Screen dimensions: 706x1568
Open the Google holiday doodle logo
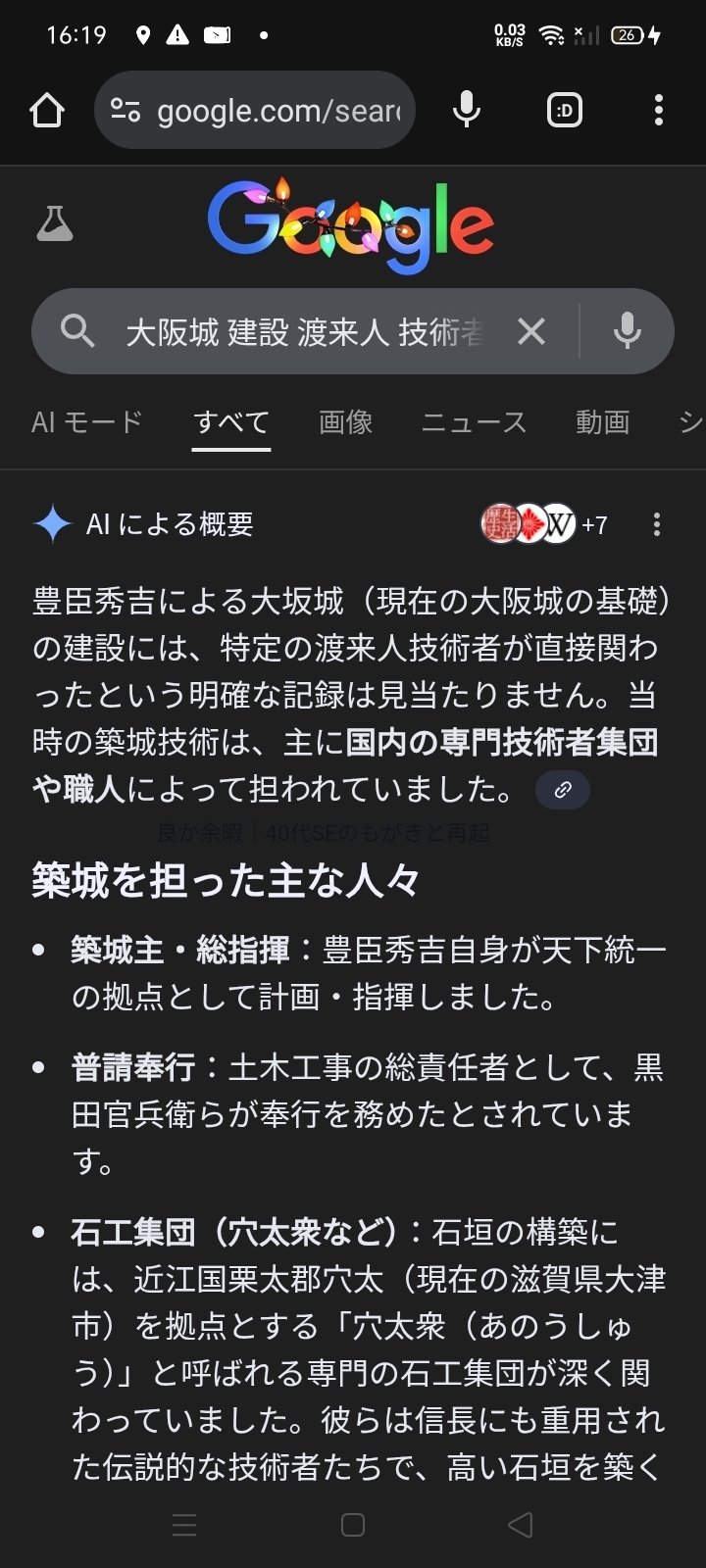coord(351,224)
